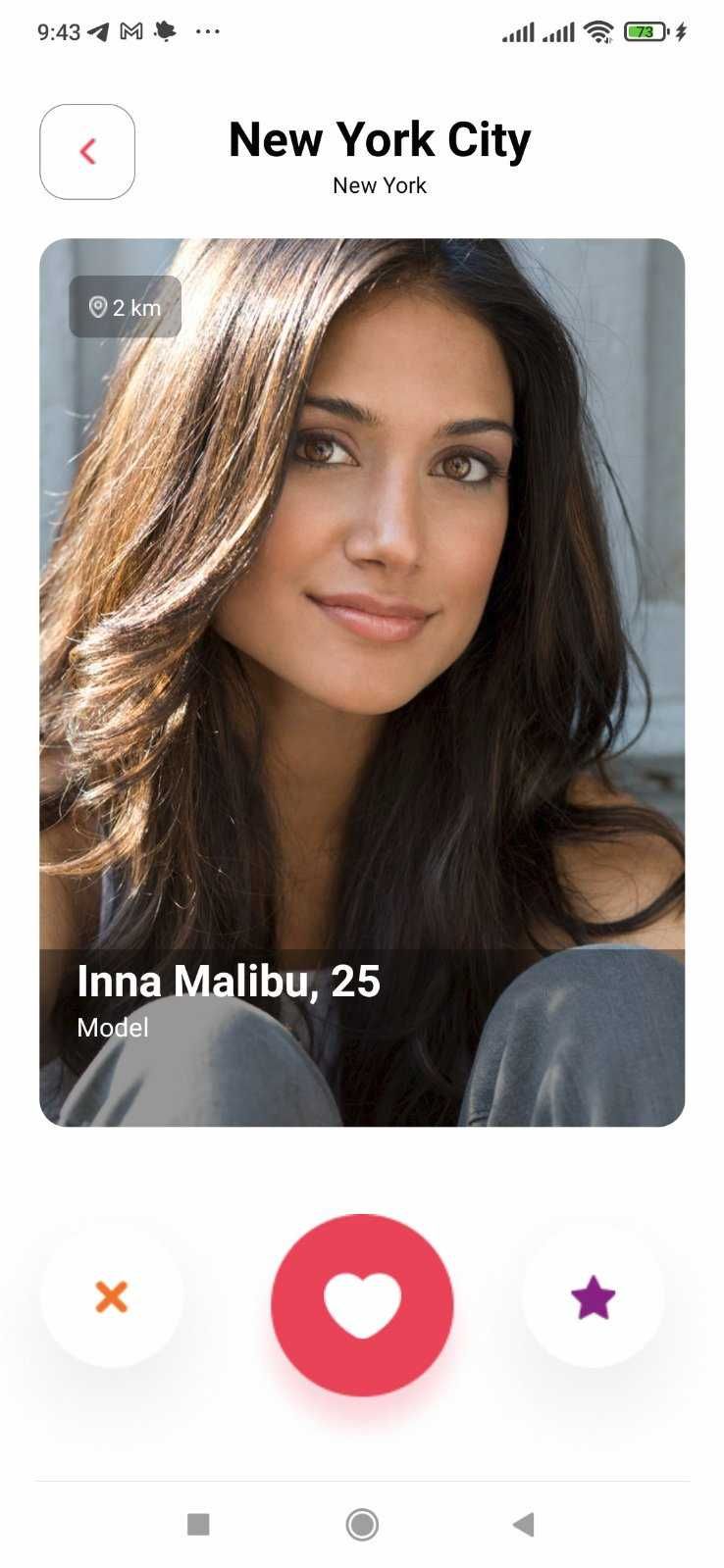Go back using the red arrow button
Screen dimensions: 724x1568
(87, 152)
